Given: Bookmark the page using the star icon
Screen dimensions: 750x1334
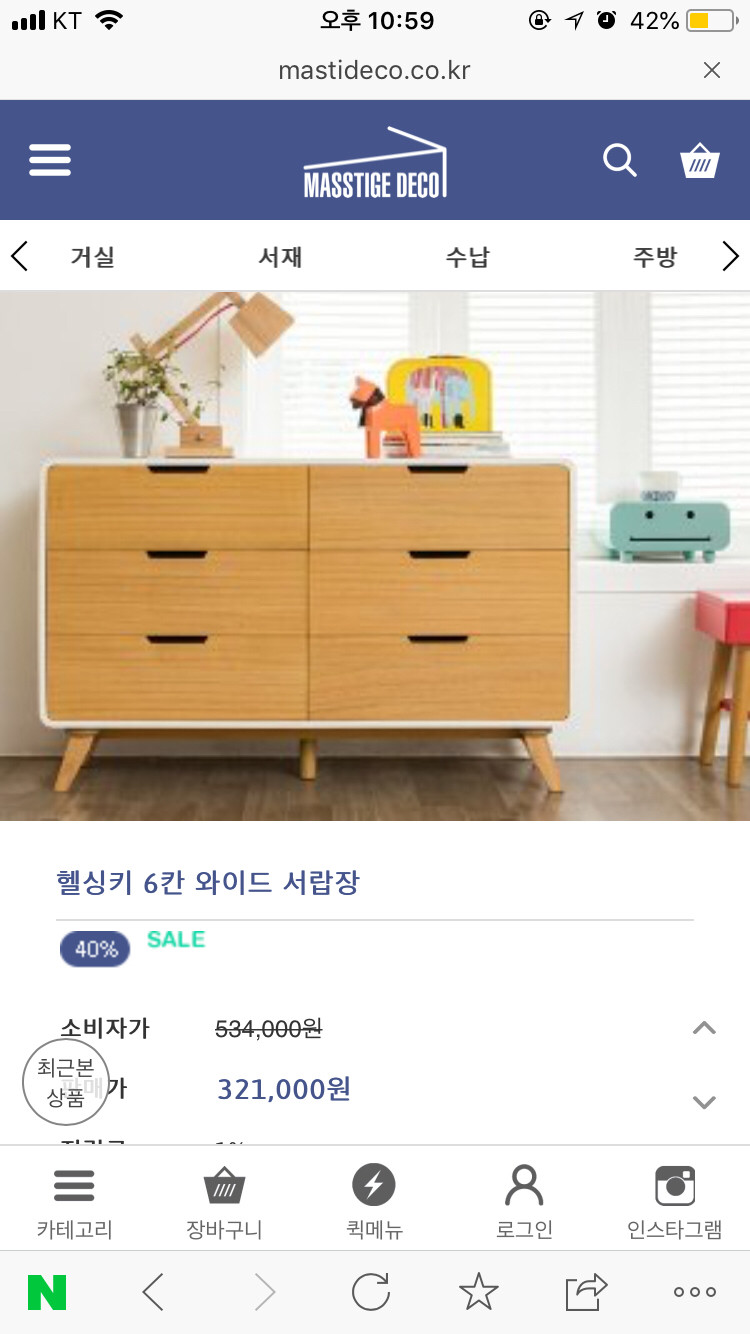Looking at the screenshot, I should (x=478, y=1290).
